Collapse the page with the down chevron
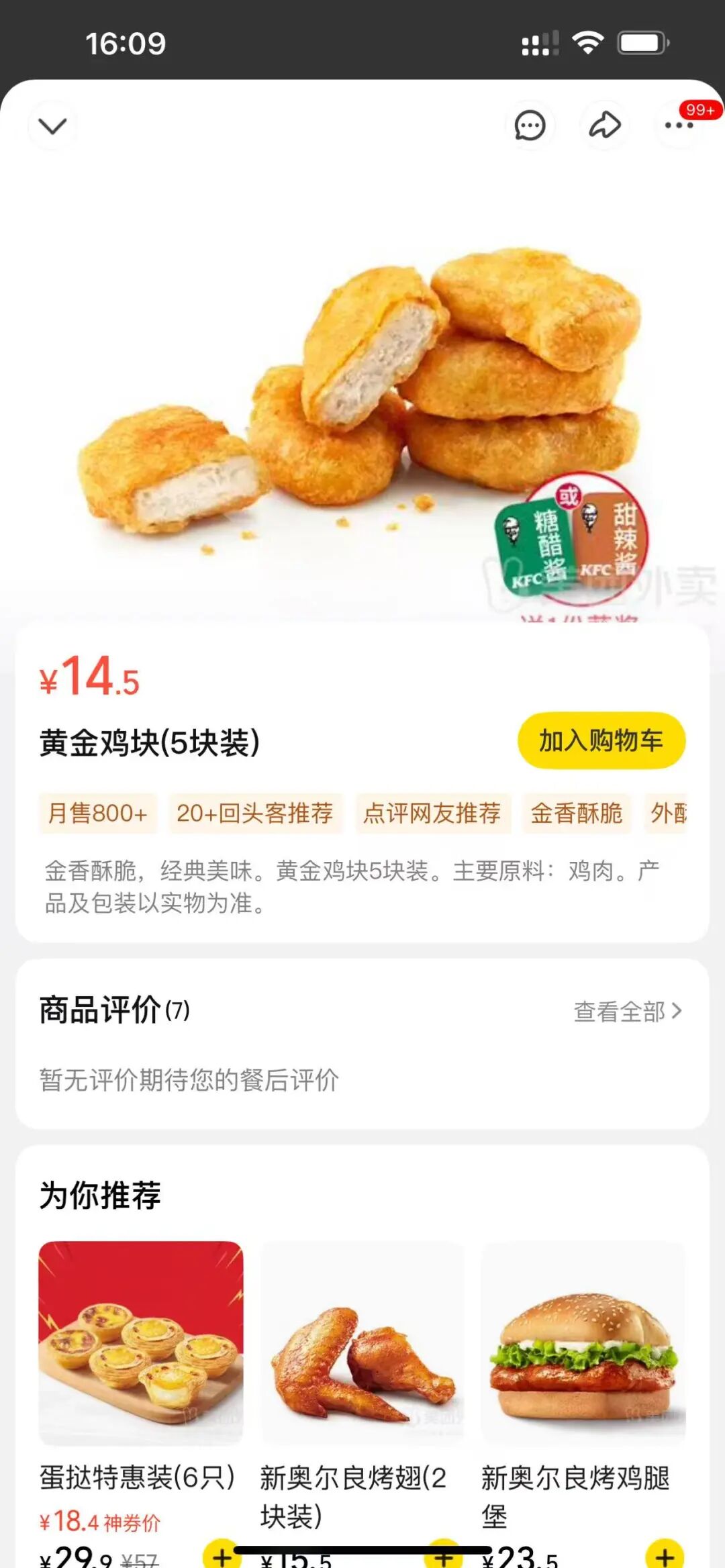This screenshot has width=725, height=1568. (52, 126)
